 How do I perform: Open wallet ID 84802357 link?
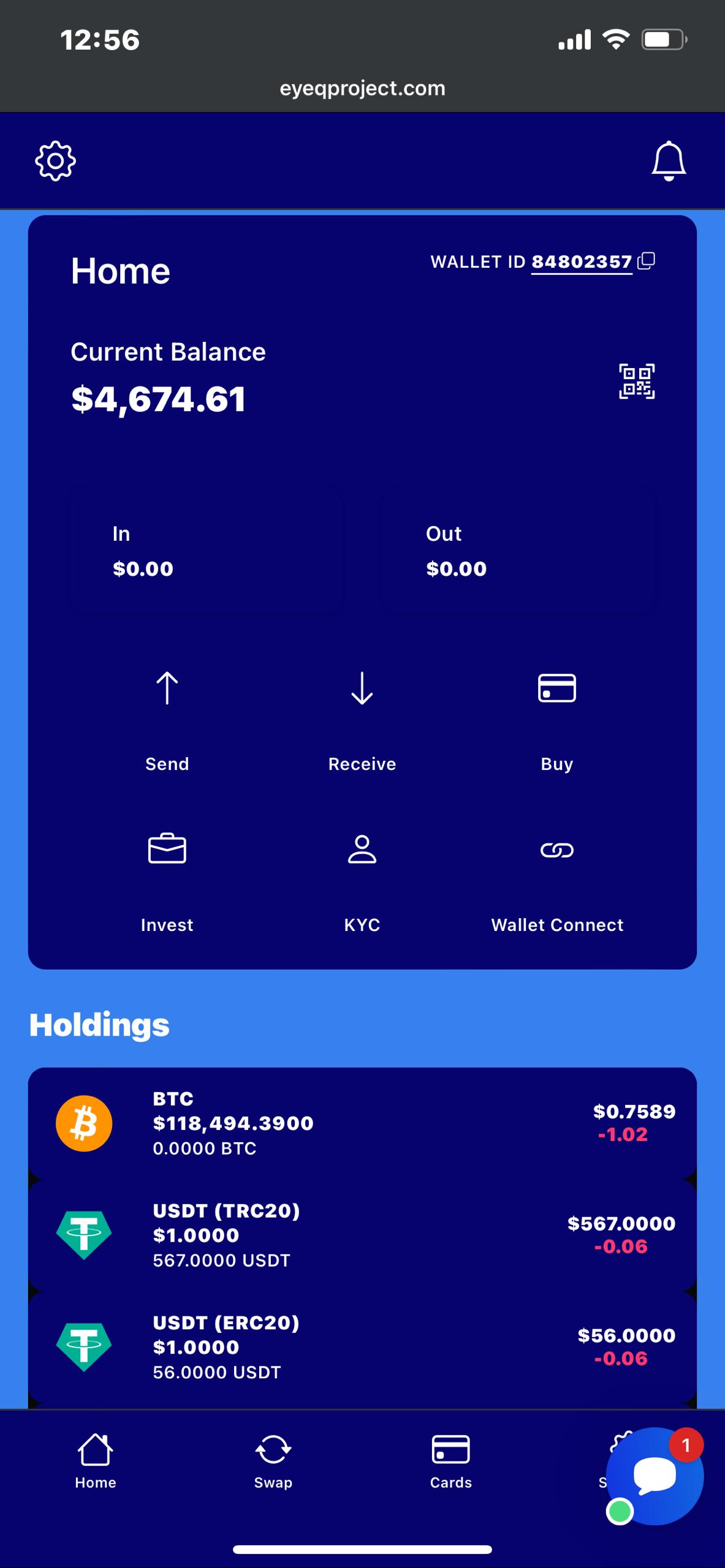tap(581, 262)
